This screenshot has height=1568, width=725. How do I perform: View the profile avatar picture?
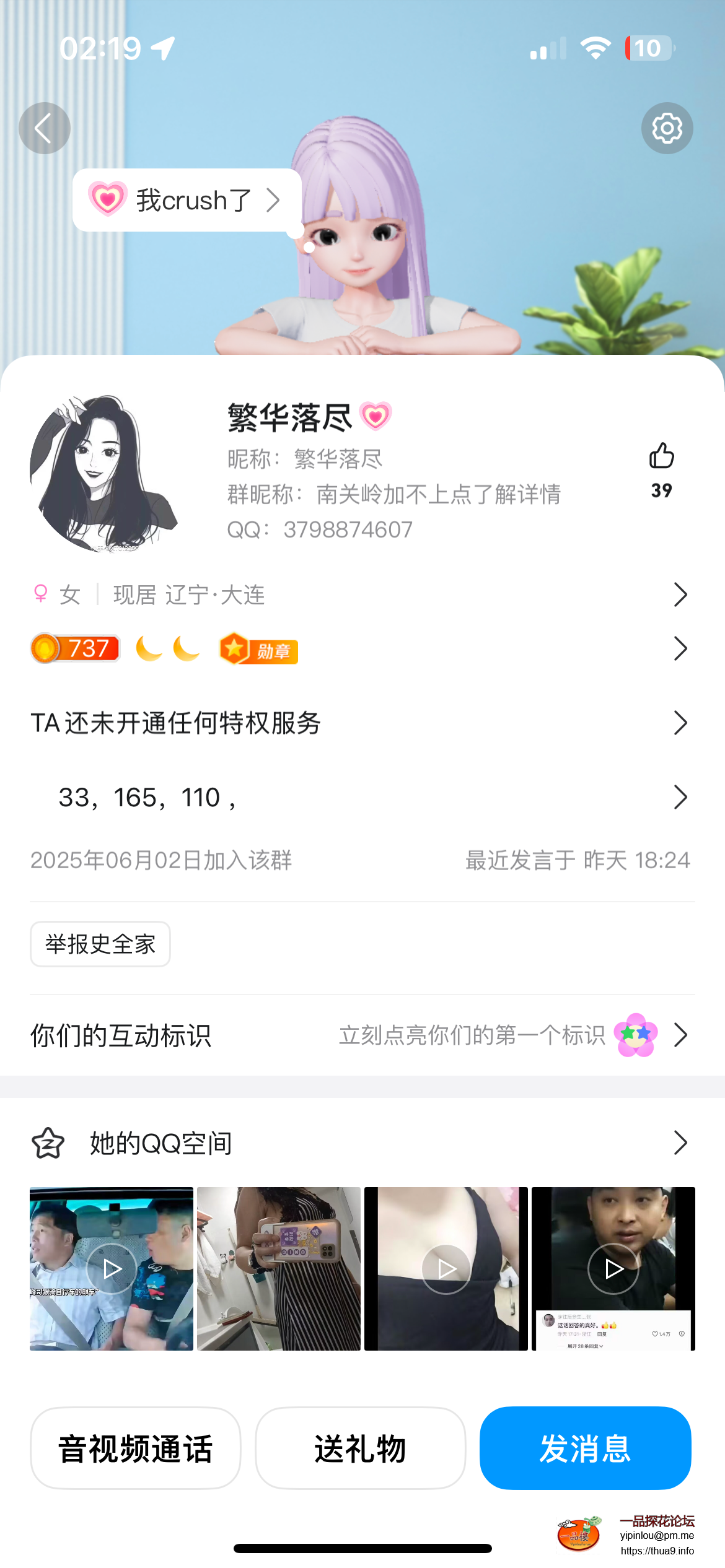pos(104,474)
